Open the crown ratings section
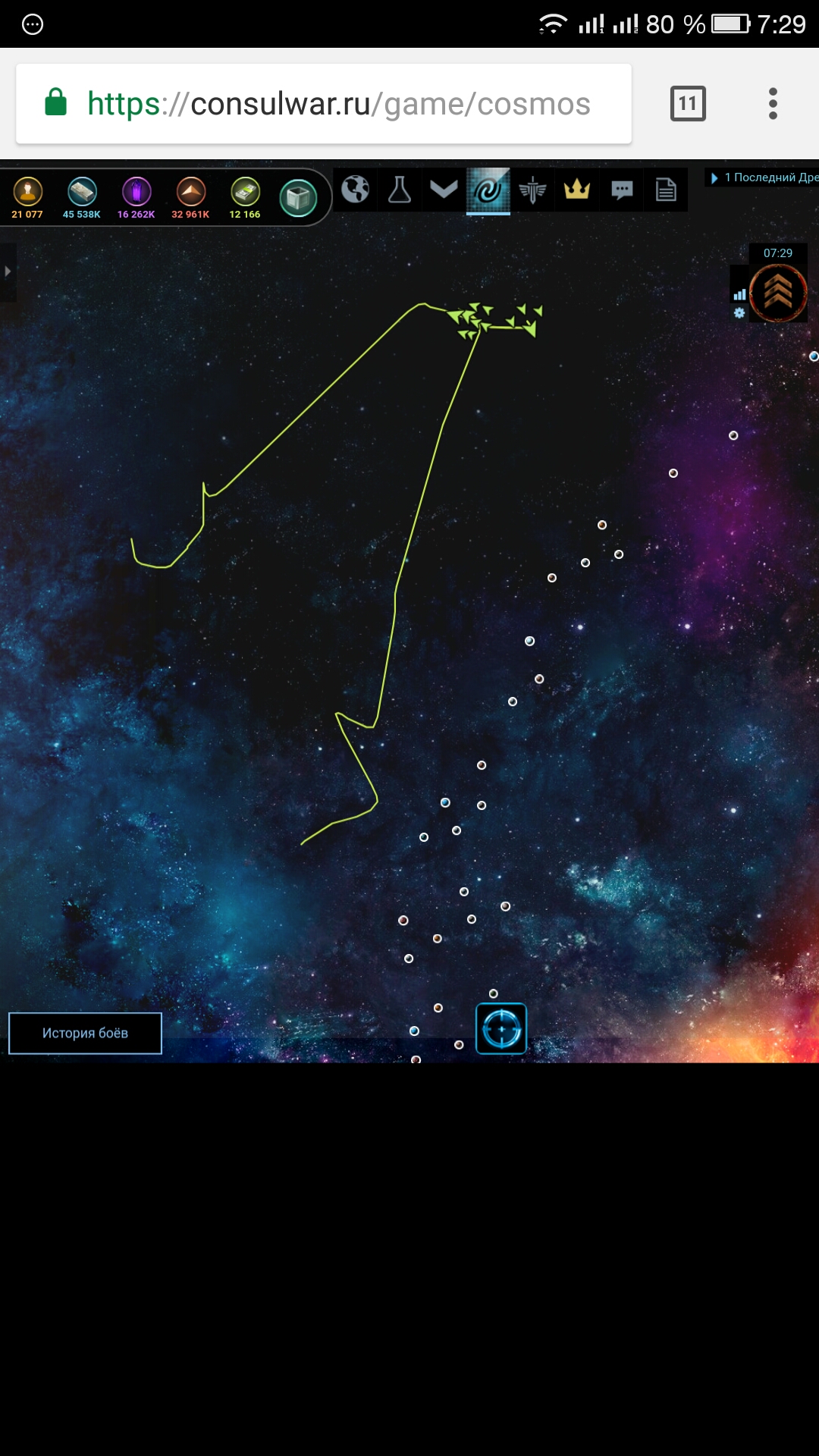Screen dimensions: 819x1456 [577, 190]
